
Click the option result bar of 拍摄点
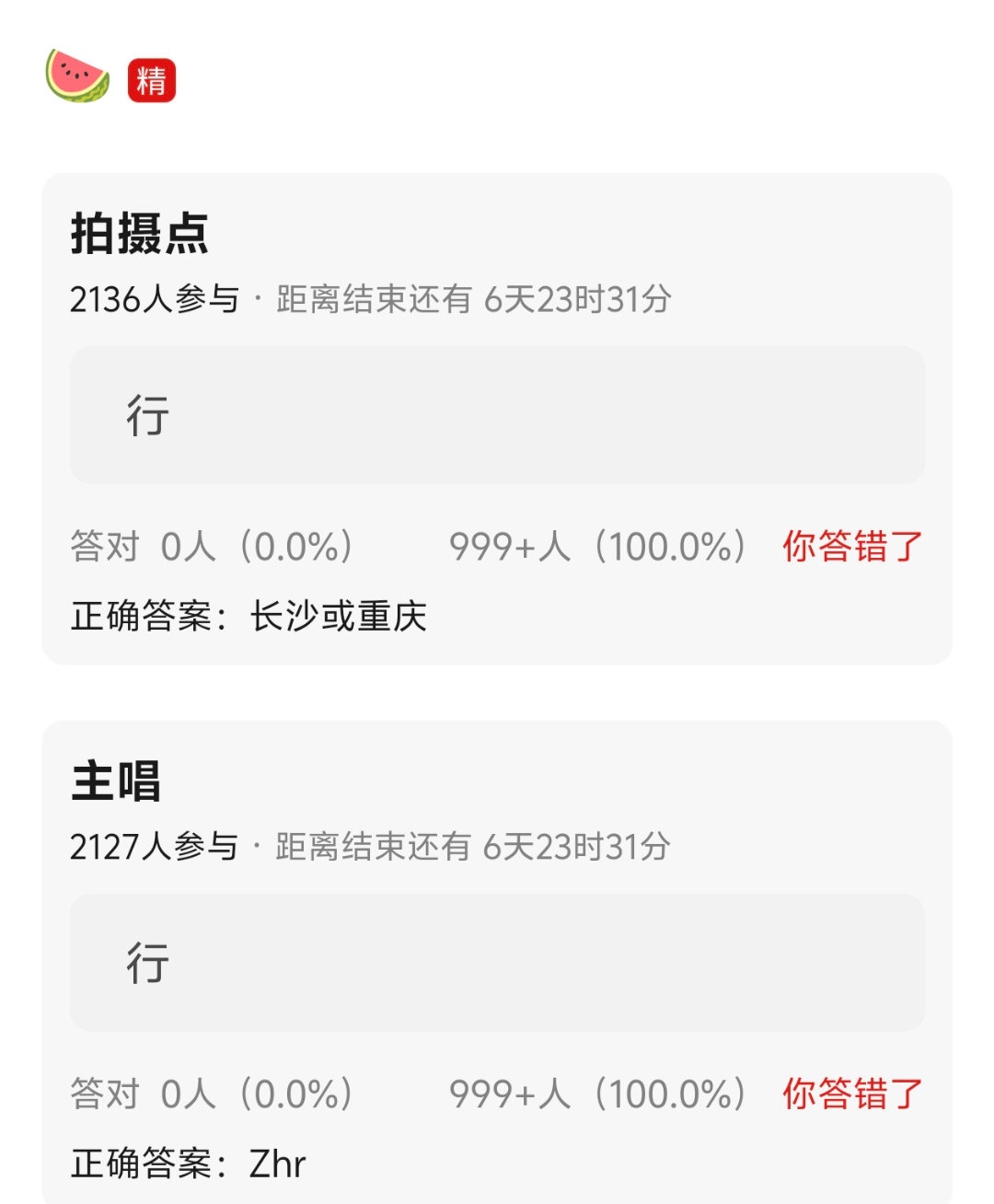click(497, 414)
